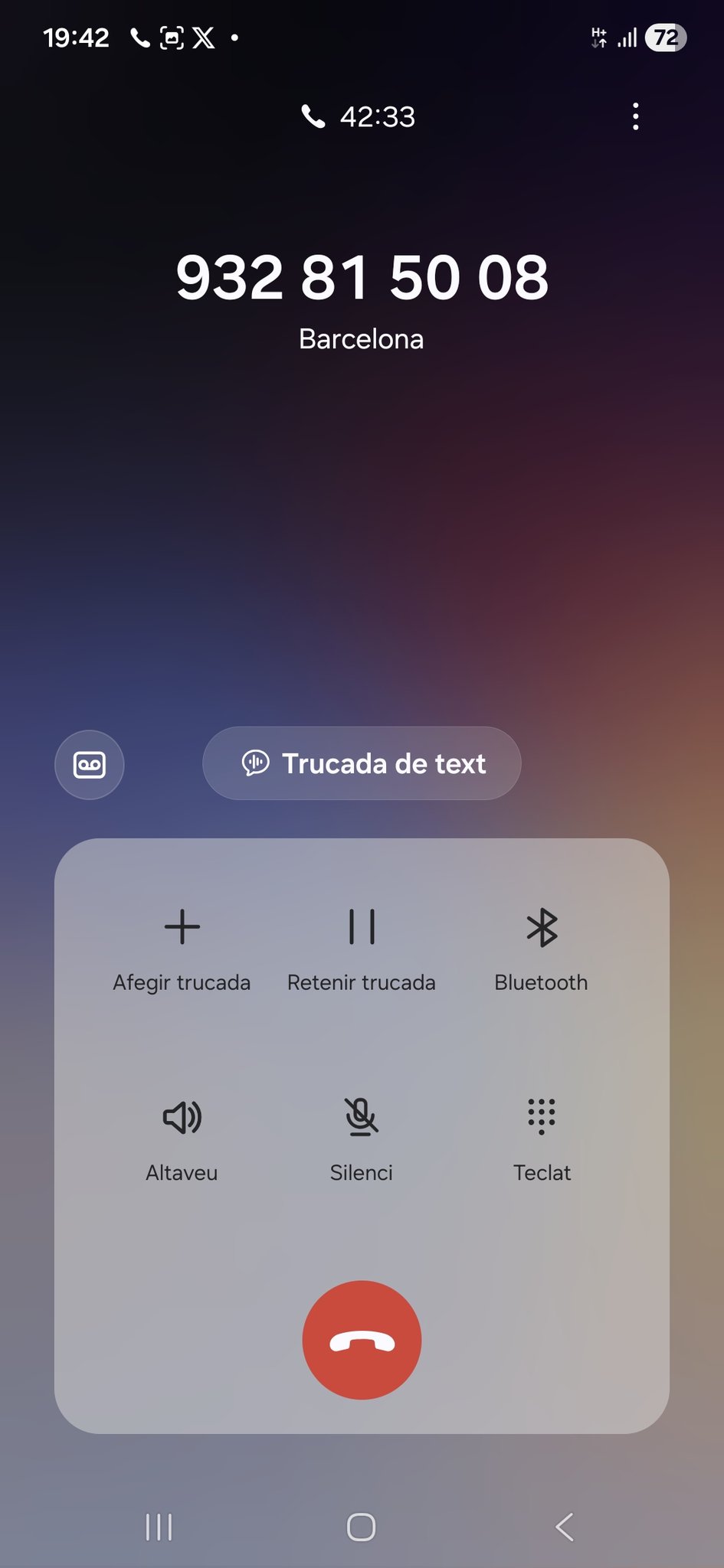Go back using the navigation bar

tap(565, 1527)
